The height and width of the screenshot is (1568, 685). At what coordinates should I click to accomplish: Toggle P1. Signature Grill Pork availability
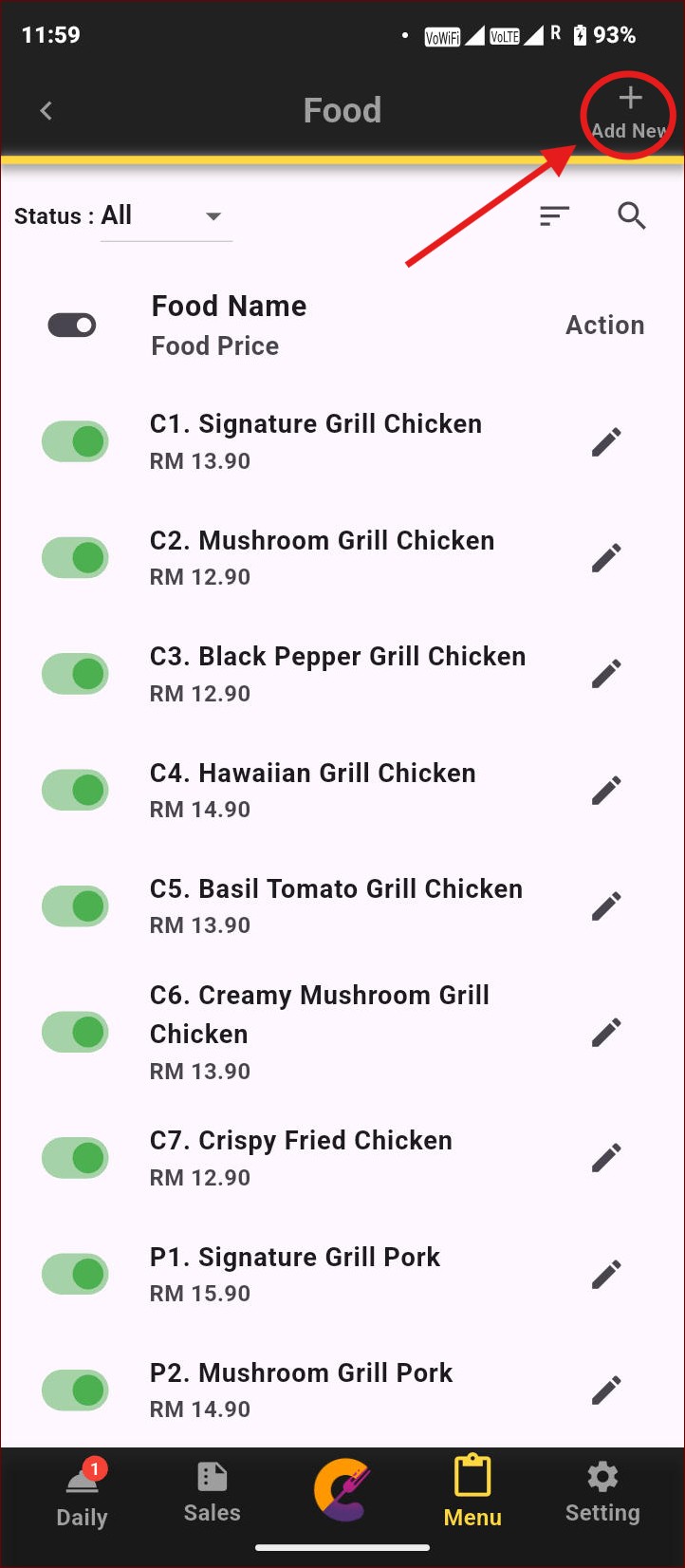coord(75,1274)
